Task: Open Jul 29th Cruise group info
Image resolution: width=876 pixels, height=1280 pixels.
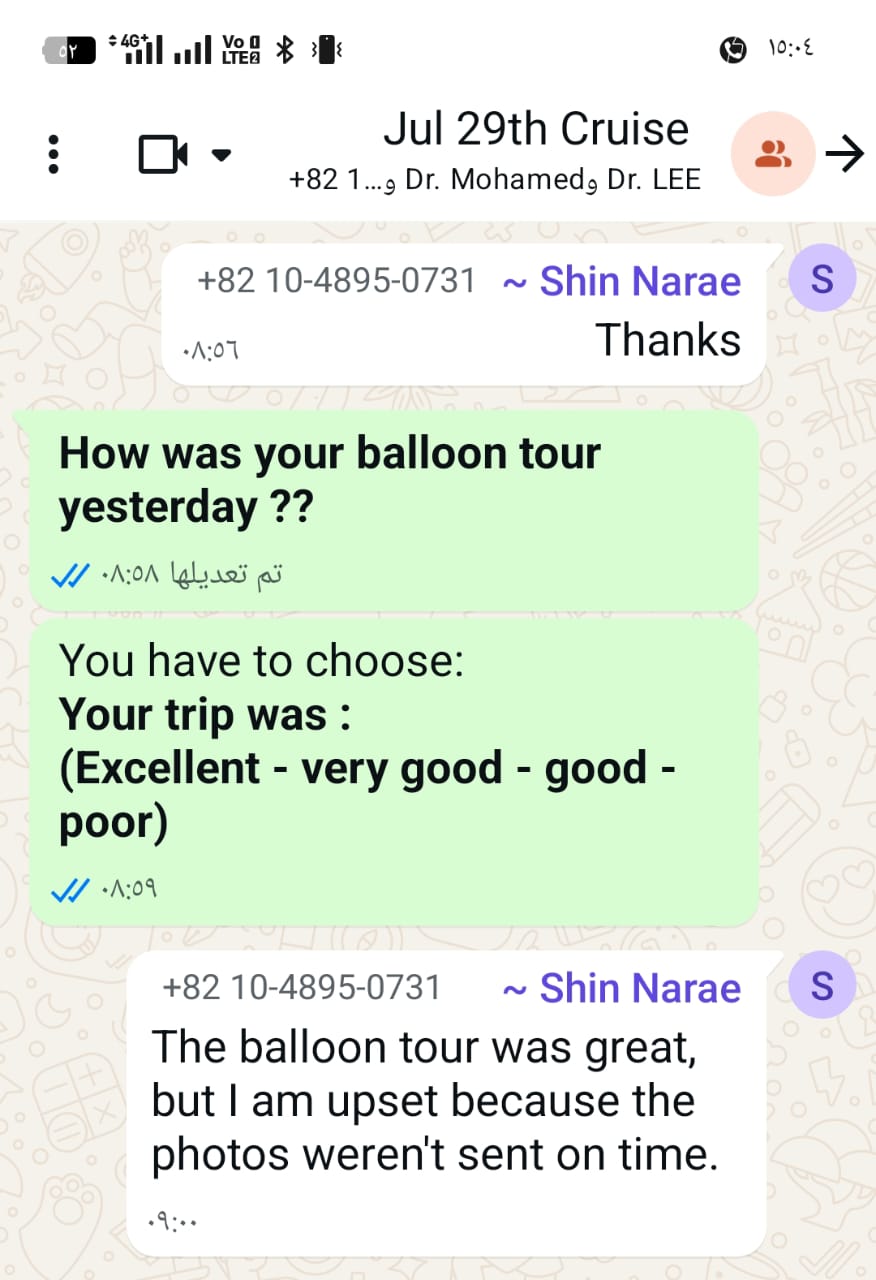Action: [x=535, y=130]
